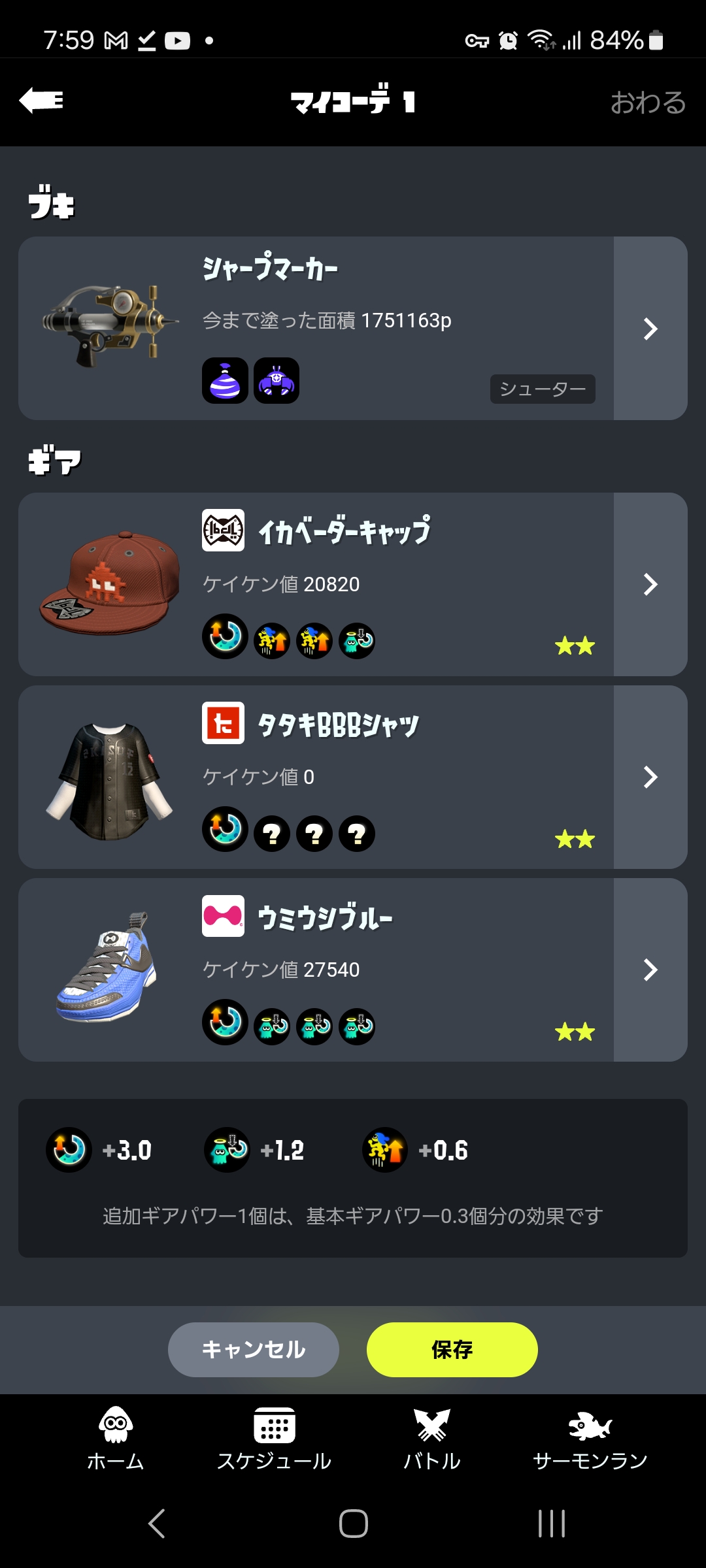This screenshot has width=706, height=1568.
Task: Change the イカベーダーキャップ headgear
Action: pyautogui.click(x=353, y=584)
